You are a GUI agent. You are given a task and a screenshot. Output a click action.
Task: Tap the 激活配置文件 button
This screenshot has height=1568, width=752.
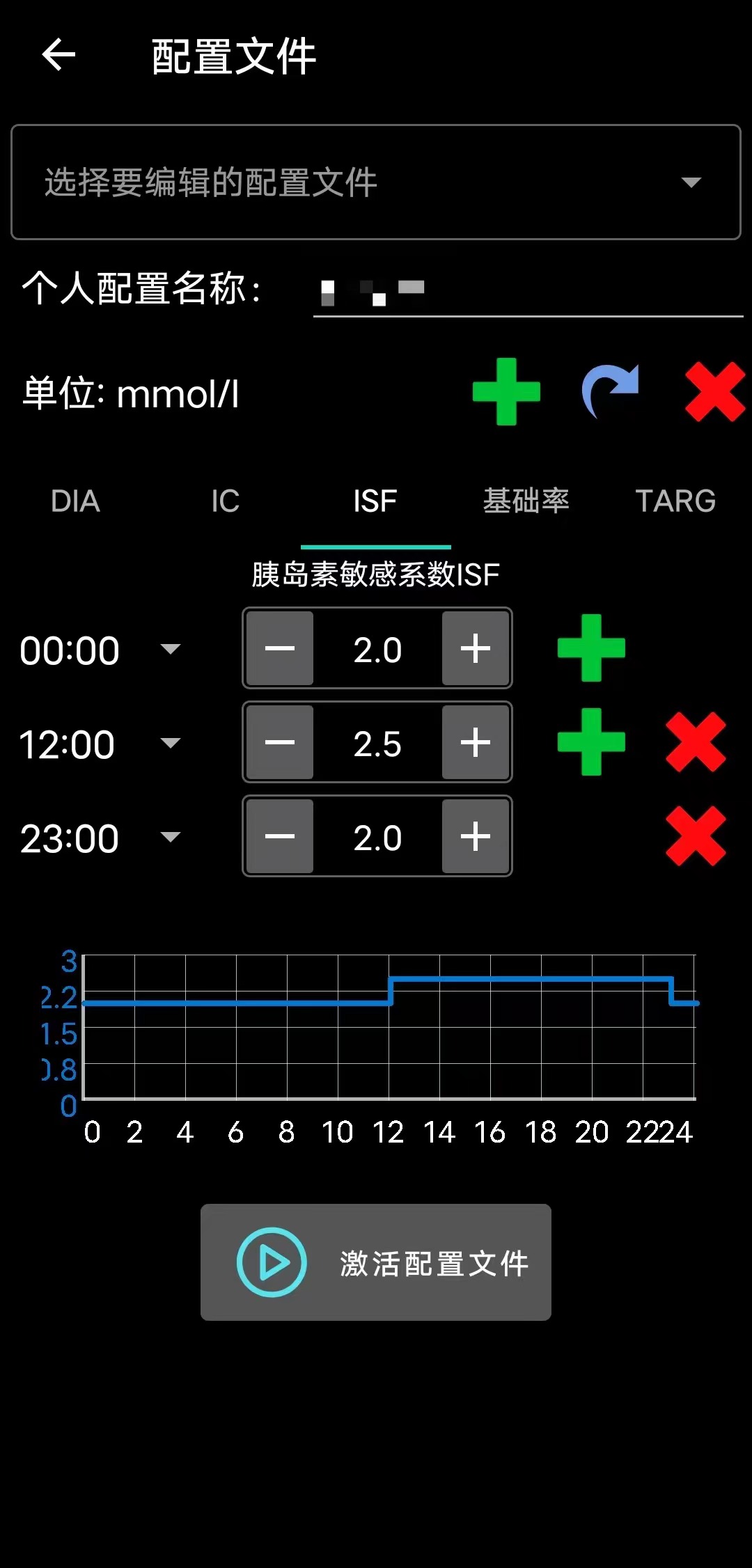376,1262
